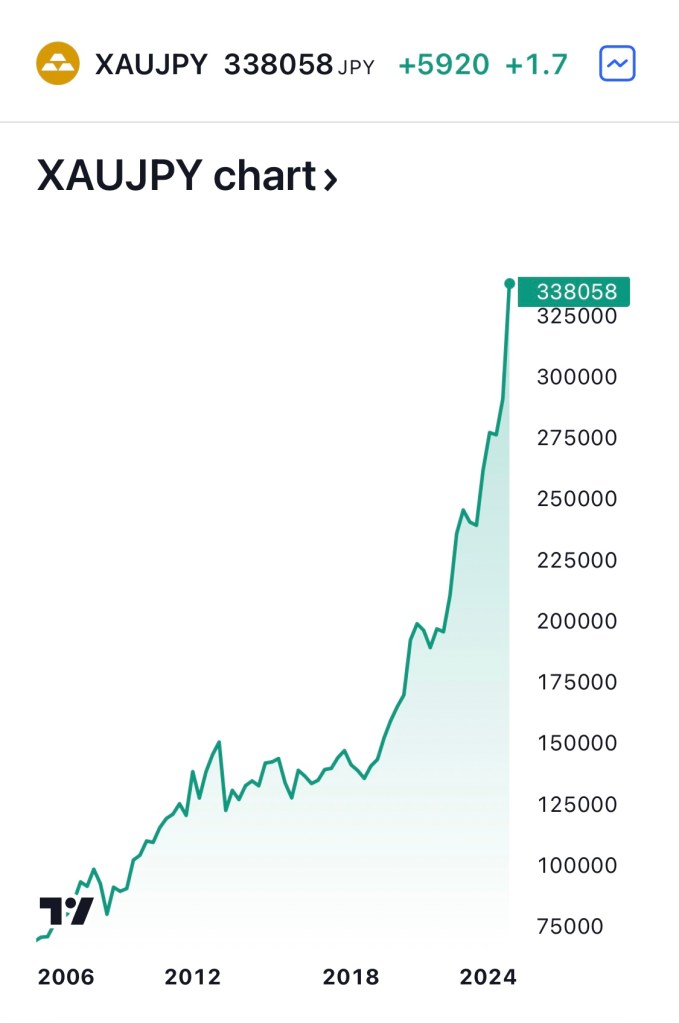Open the XAUJPY chart link
This screenshot has height=1023, width=679.
(187, 177)
